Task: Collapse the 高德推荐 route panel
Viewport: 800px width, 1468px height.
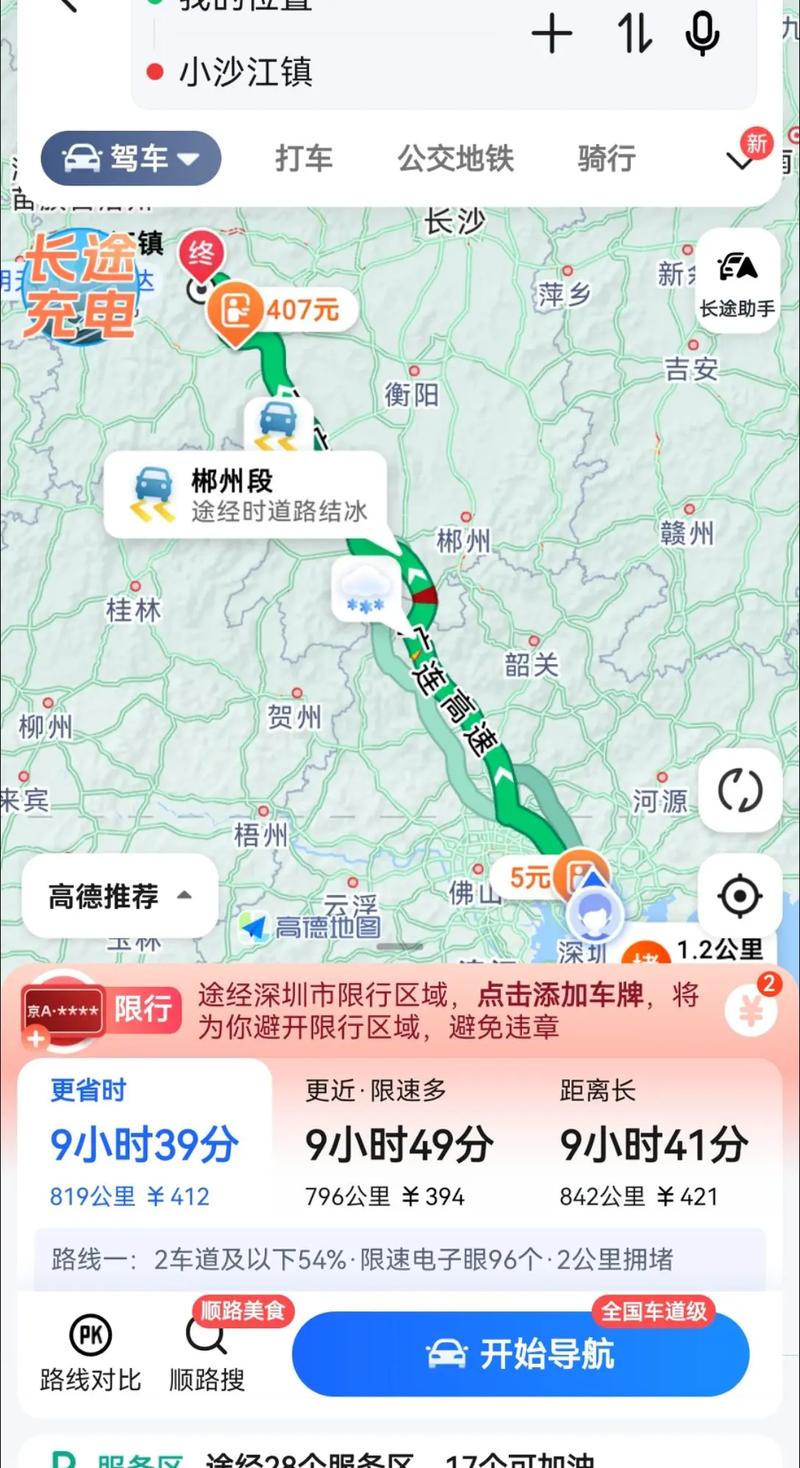Action: (x=118, y=897)
